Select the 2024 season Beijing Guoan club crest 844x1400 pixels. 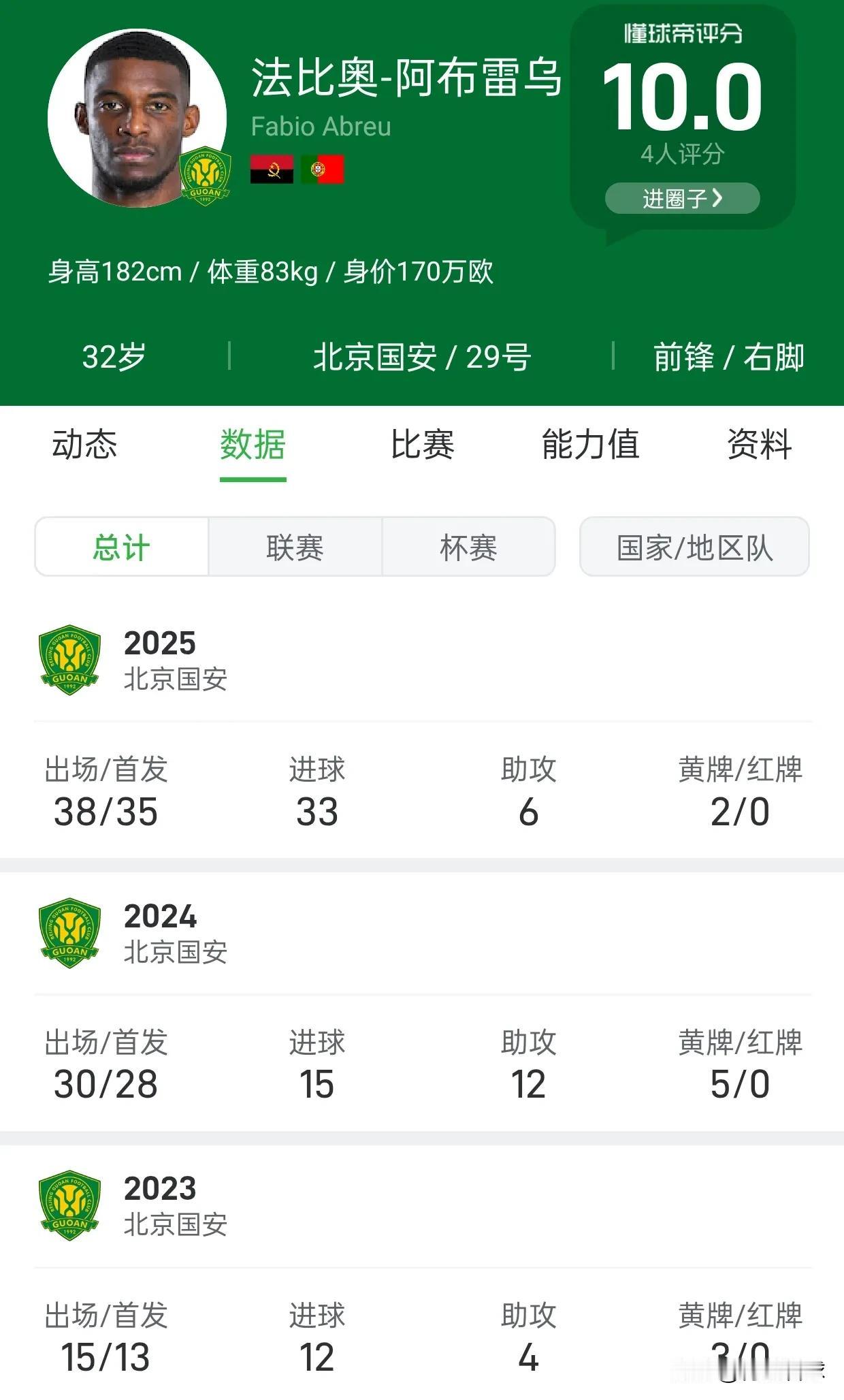tap(71, 936)
